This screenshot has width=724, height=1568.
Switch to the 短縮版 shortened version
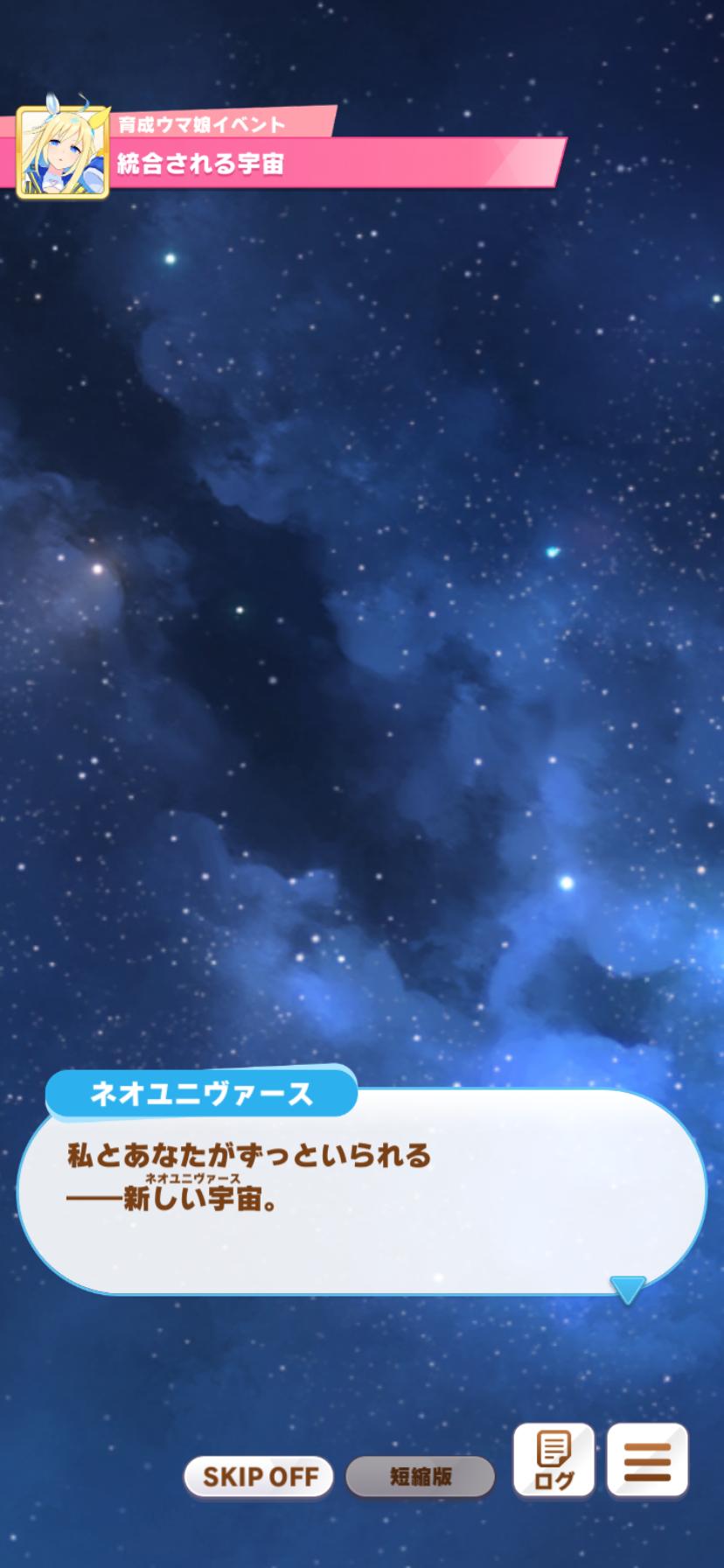tap(421, 1477)
